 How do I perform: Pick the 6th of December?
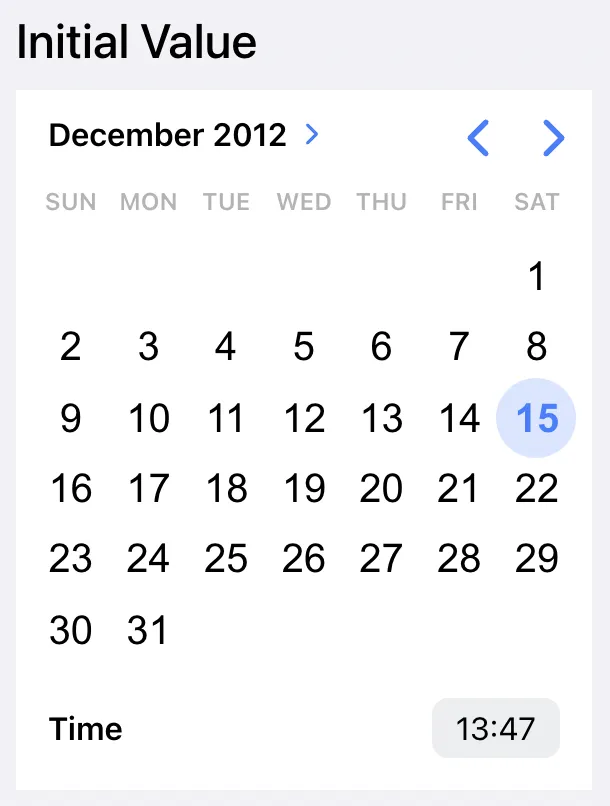(381, 347)
